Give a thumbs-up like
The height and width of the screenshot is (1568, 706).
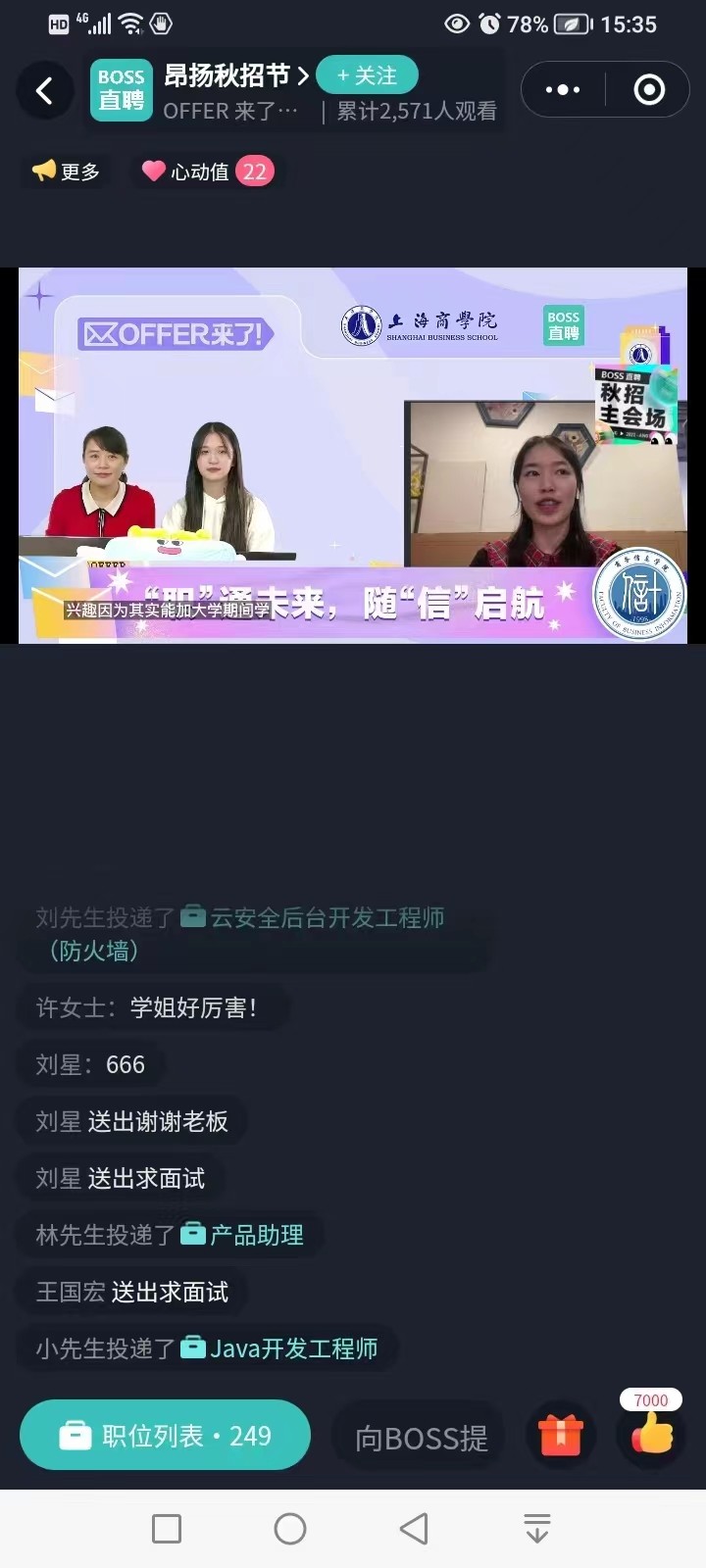(x=652, y=1434)
